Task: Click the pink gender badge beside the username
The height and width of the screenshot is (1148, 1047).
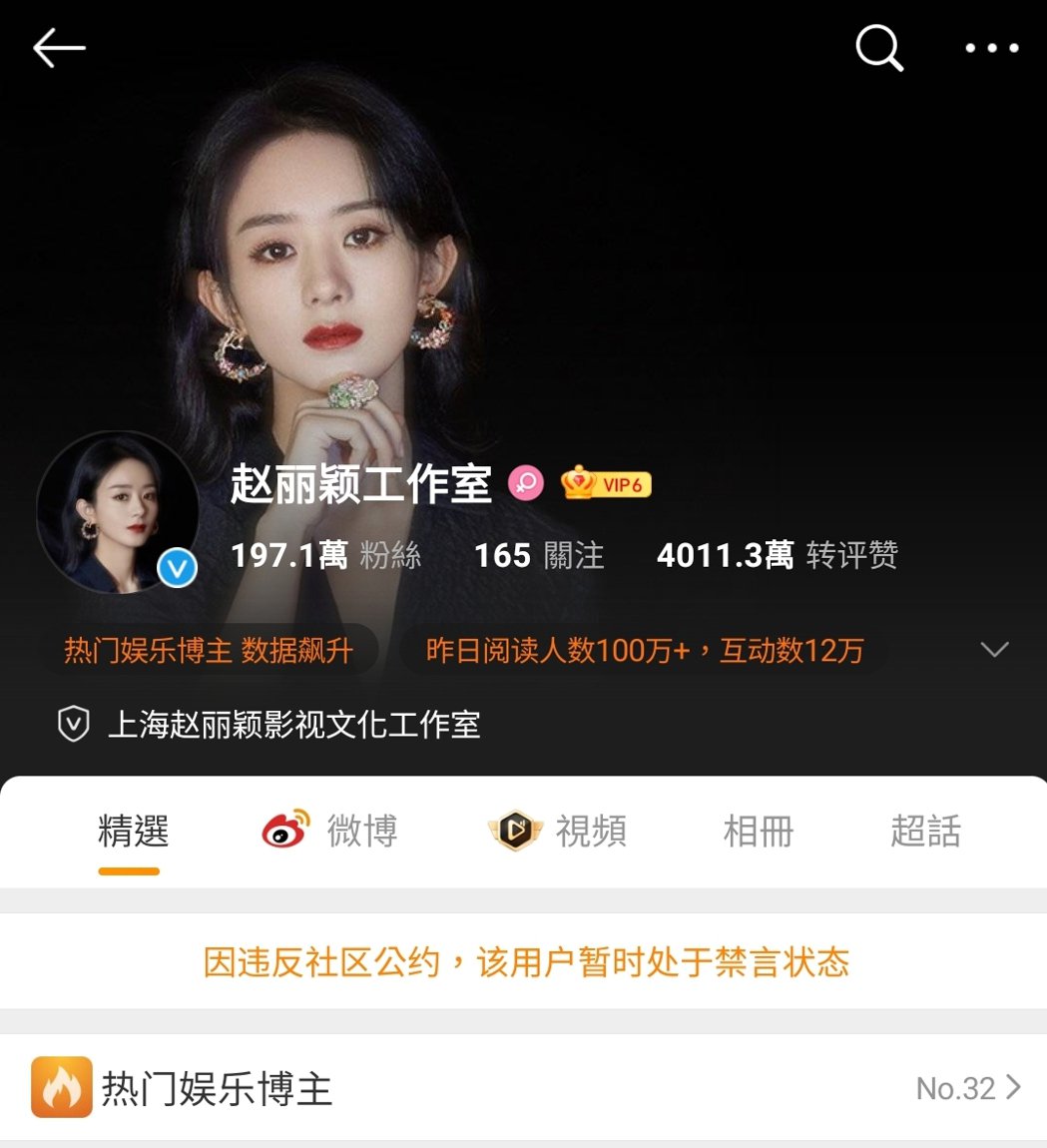Action: coord(526,483)
